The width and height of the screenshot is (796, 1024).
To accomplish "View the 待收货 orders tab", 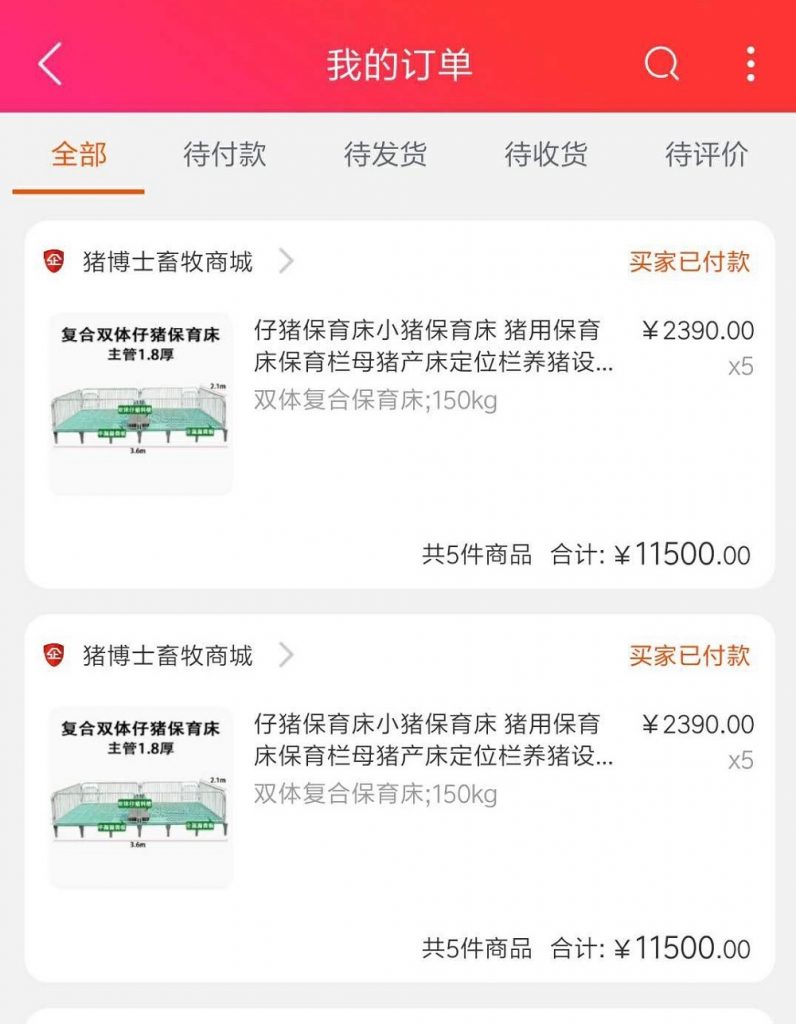I will [x=546, y=155].
